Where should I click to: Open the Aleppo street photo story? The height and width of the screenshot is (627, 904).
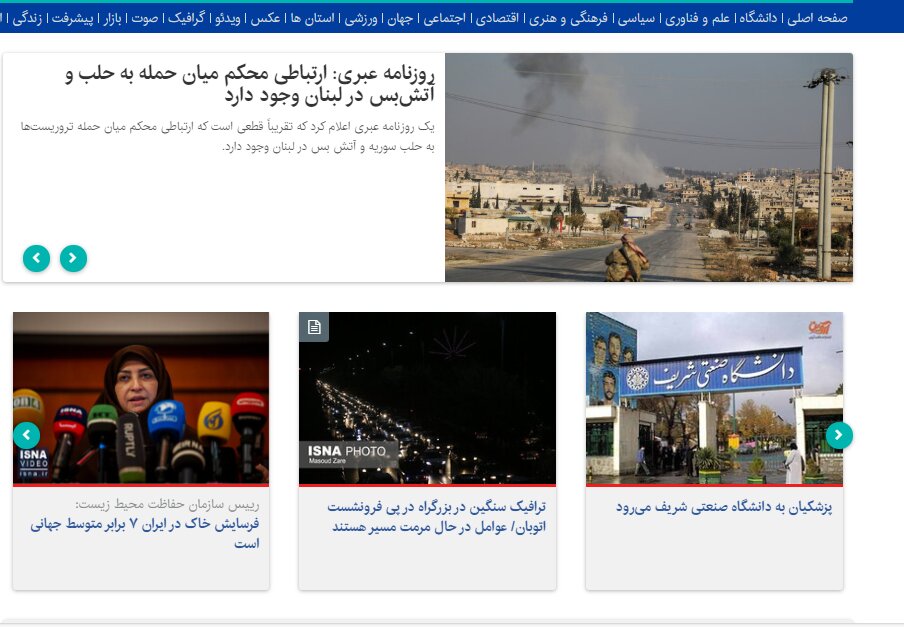click(648, 167)
